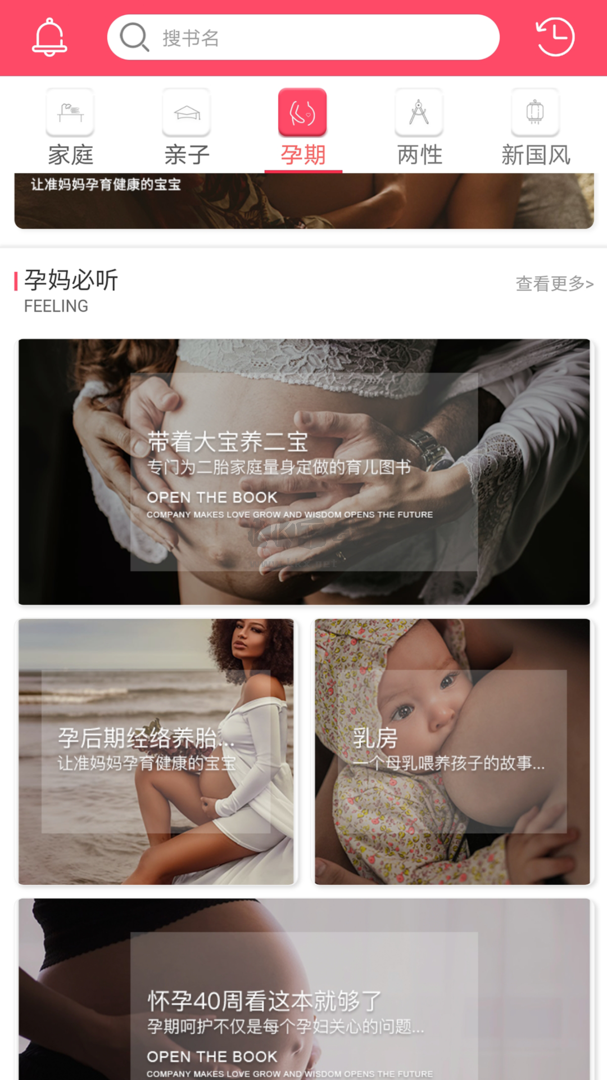Open 怀孕40周看这本就够了 card
The image size is (607, 1080).
tap(304, 990)
